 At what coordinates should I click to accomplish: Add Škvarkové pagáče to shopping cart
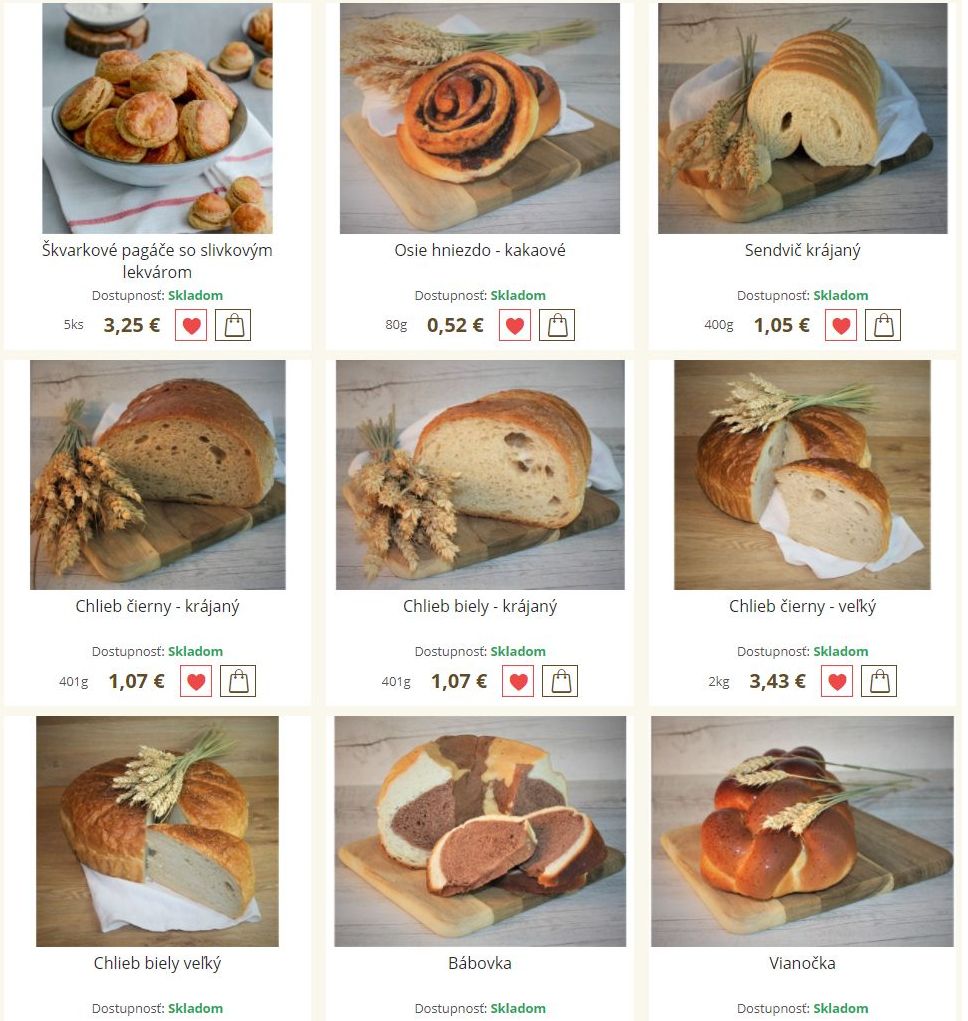(234, 325)
